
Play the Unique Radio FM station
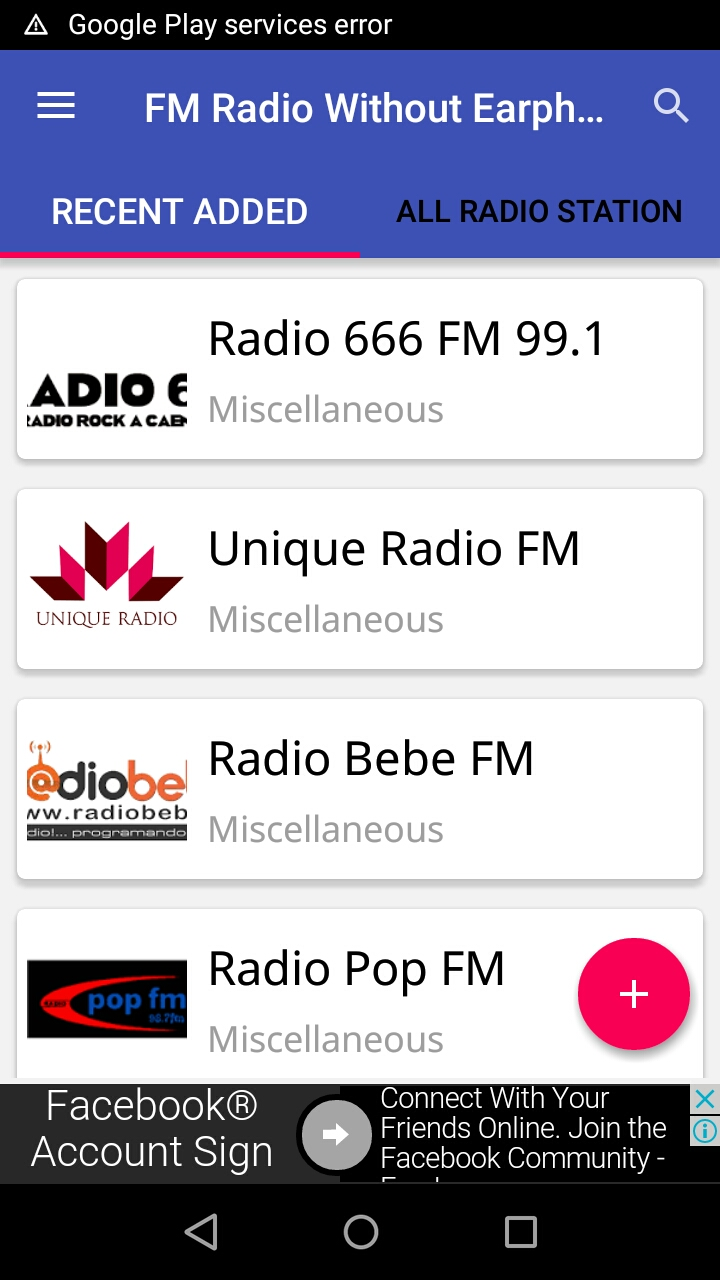point(360,579)
